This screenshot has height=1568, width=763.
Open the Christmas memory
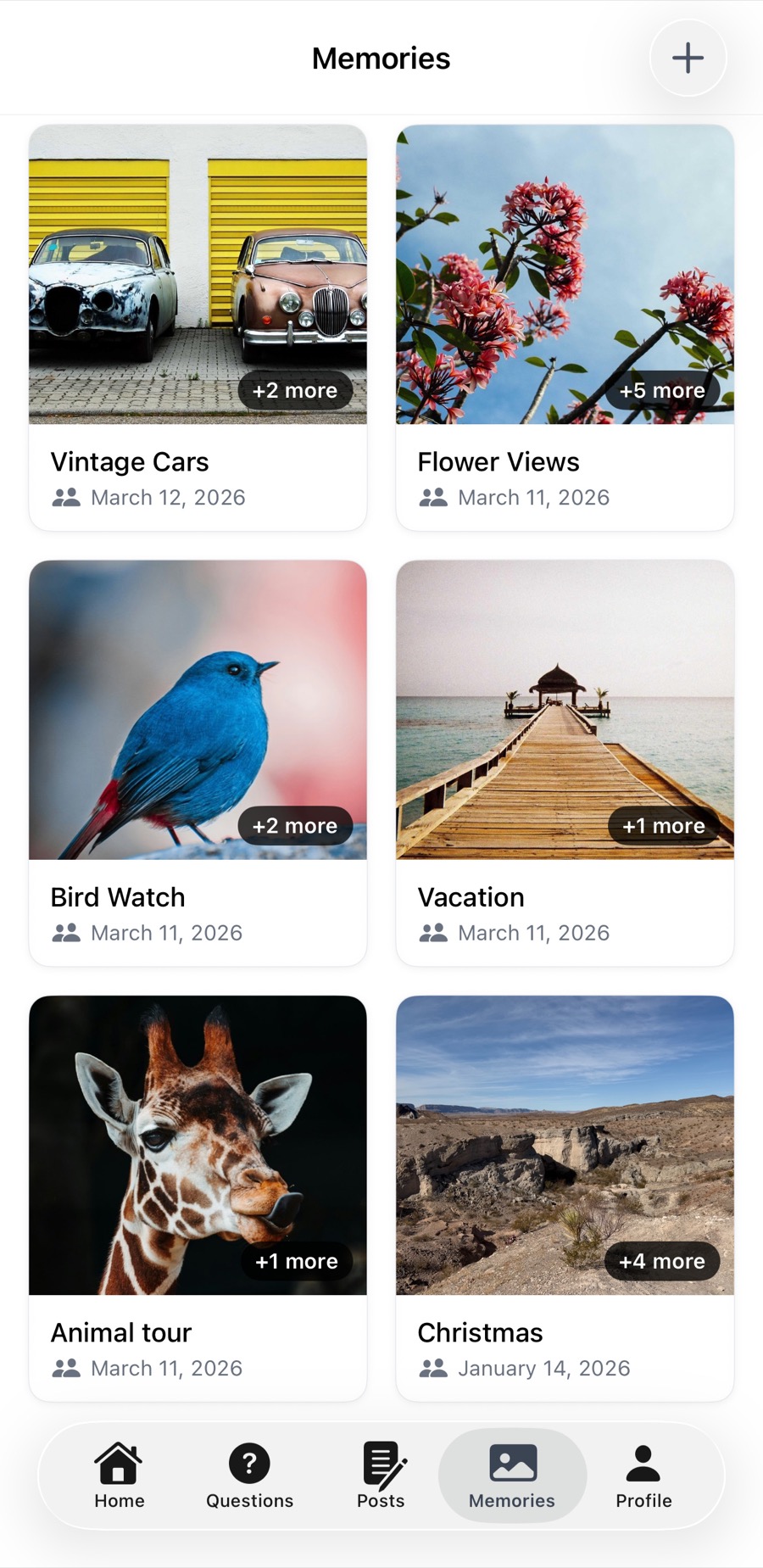pos(565,1197)
